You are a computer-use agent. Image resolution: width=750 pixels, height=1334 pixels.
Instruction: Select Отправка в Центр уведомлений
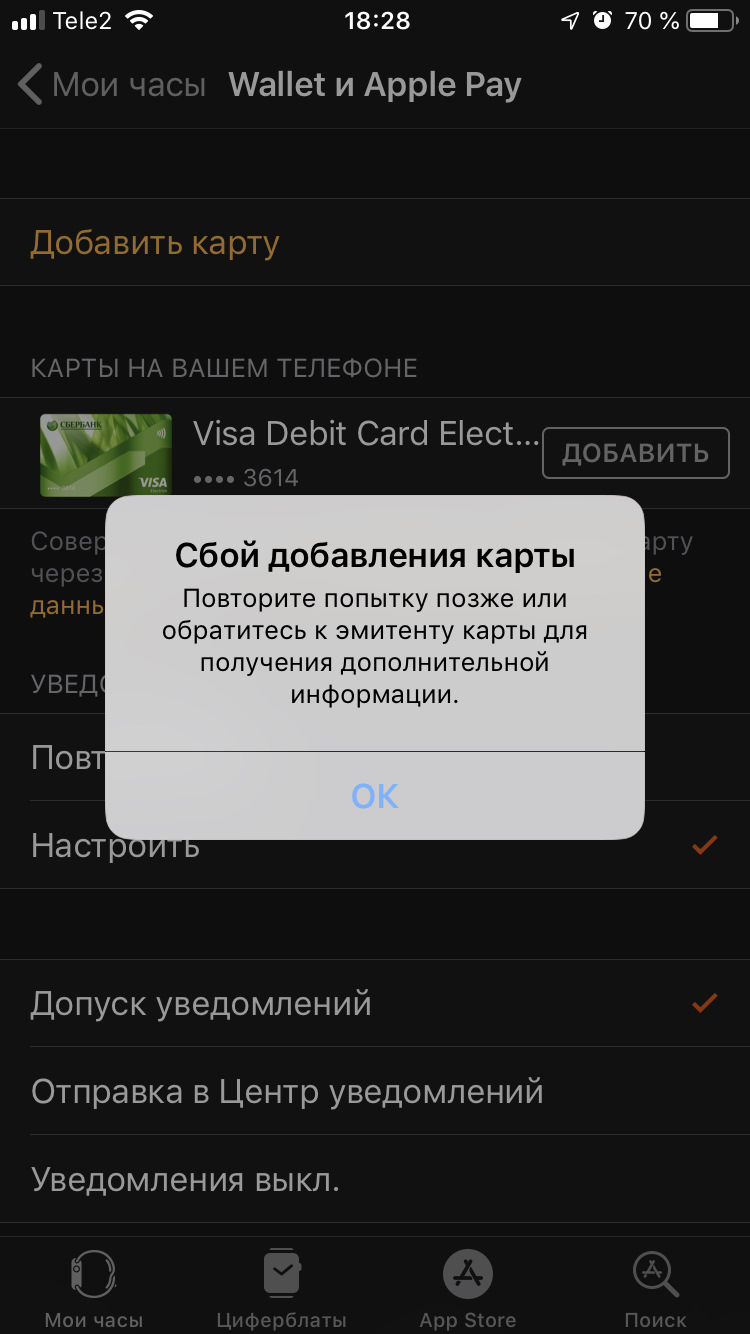pos(287,1091)
